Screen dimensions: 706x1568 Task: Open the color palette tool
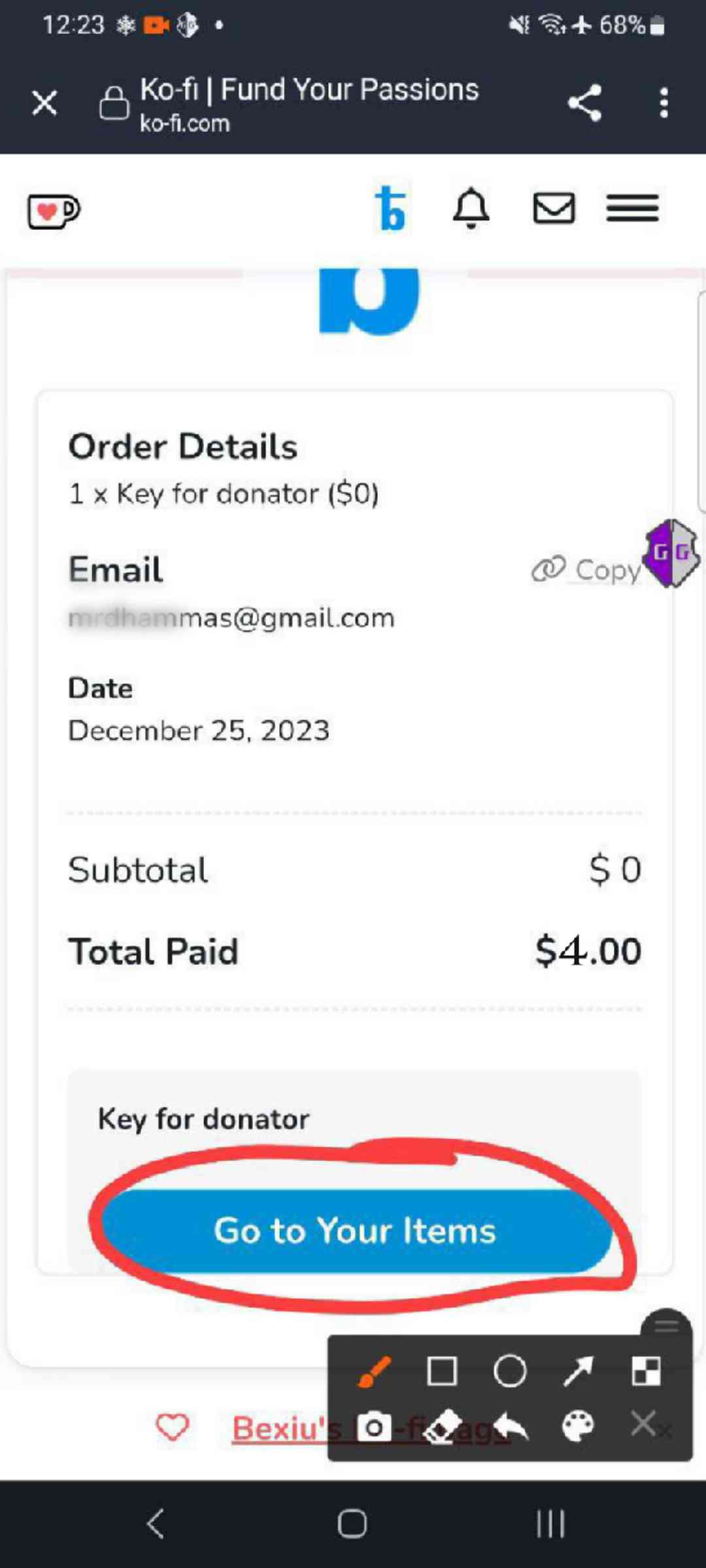578,1426
